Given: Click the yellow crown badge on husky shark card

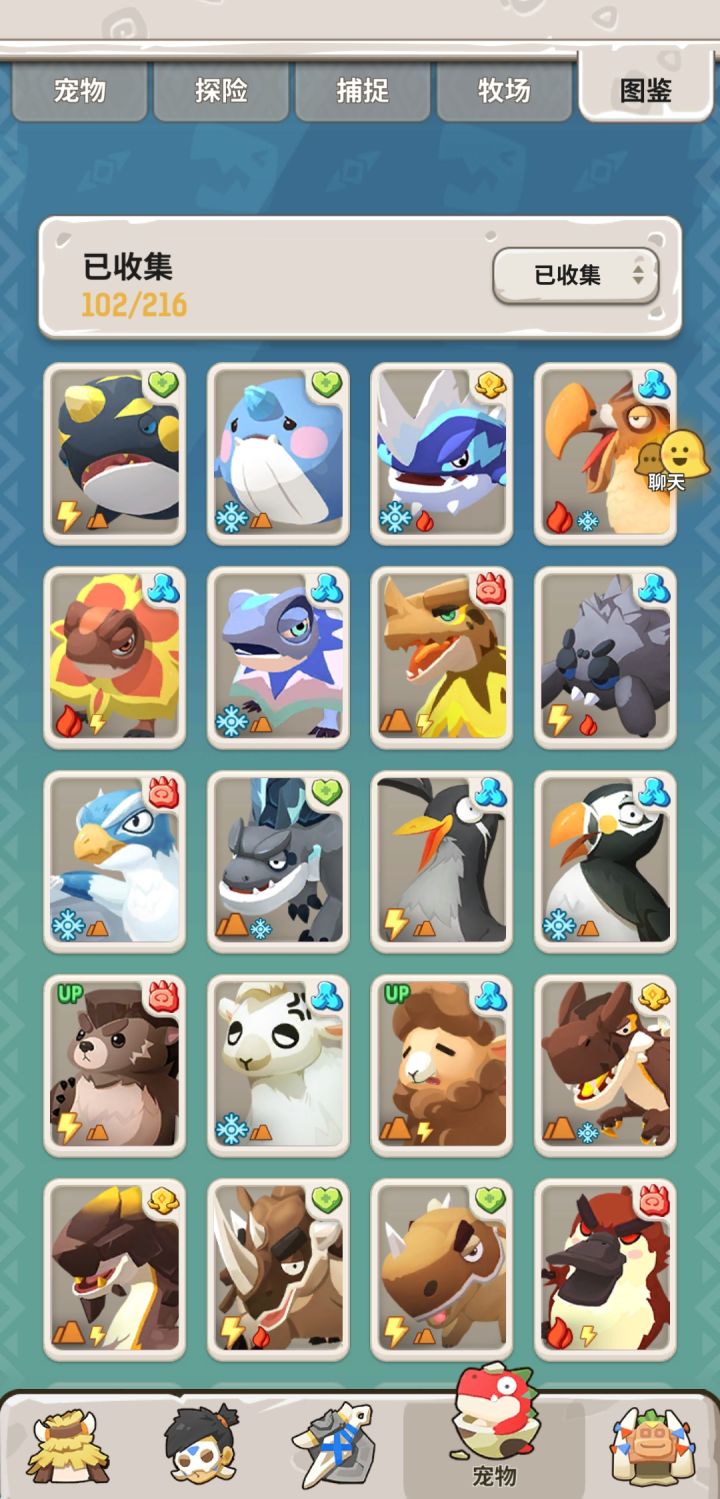Looking at the screenshot, I should 490,382.
